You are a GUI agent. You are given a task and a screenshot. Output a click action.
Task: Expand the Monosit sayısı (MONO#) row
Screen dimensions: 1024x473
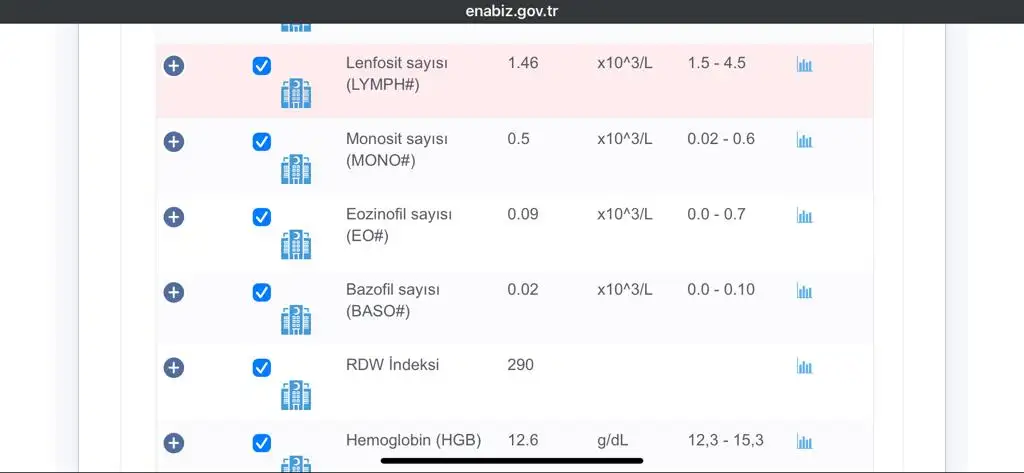174,141
